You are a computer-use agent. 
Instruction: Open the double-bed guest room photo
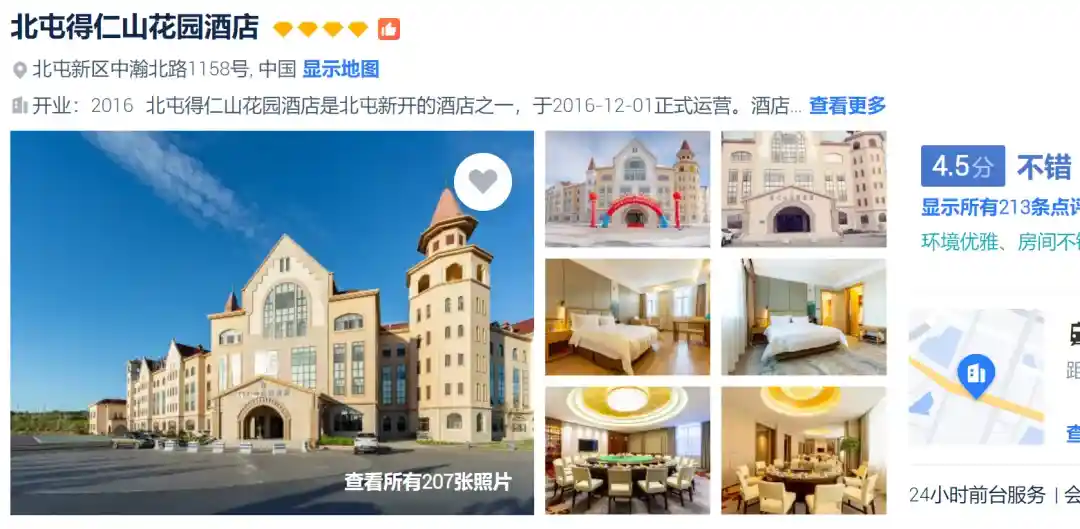(x=803, y=317)
